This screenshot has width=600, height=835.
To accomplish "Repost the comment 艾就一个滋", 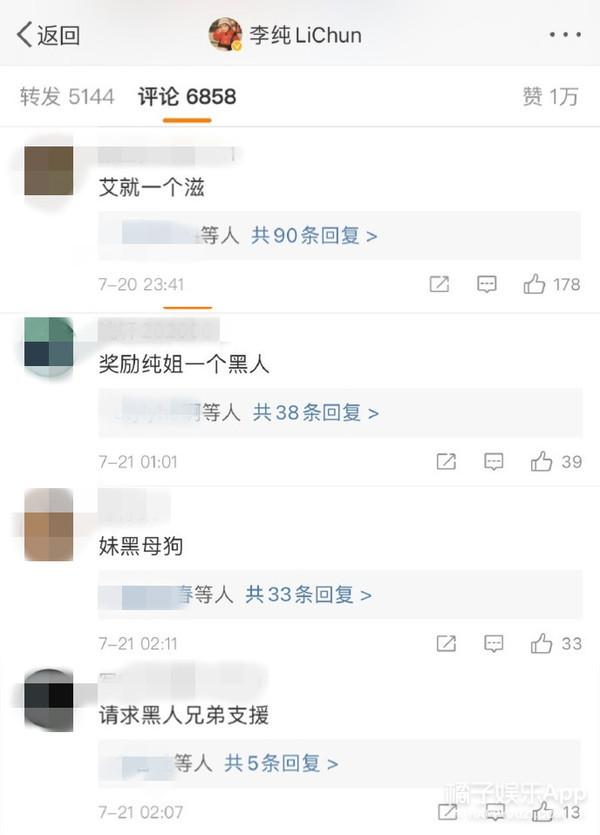I will [x=439, y=284].
